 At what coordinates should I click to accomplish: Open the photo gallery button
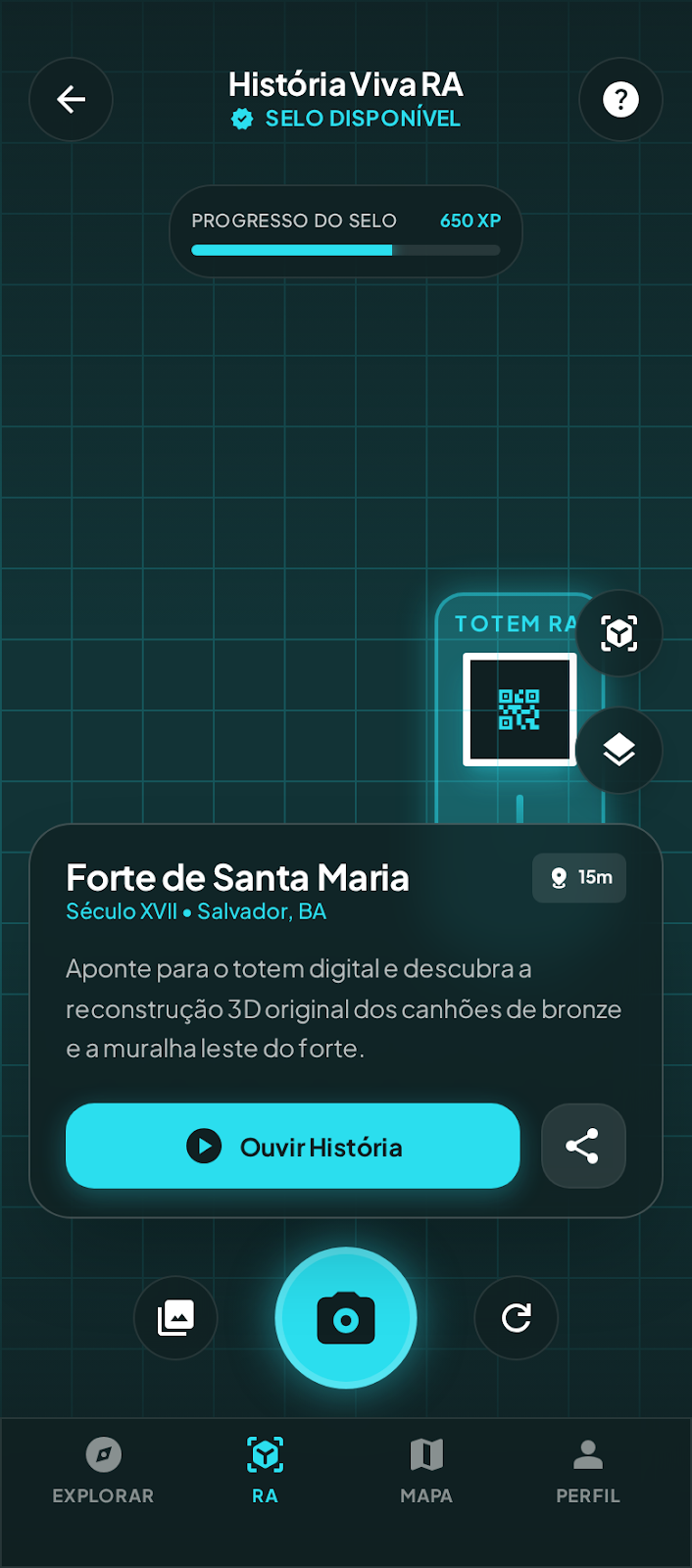pos(175,1318)
